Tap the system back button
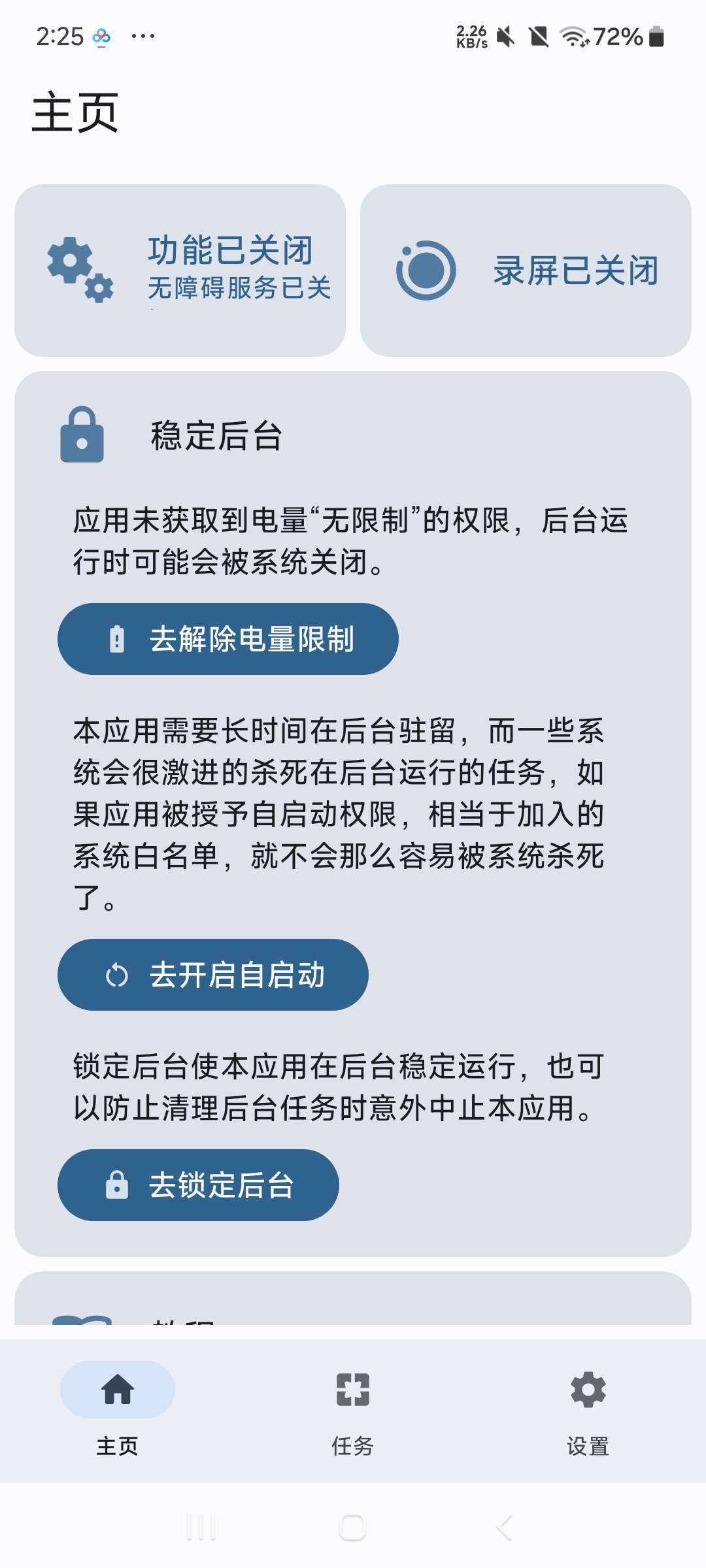Viewport: 706px width, 1568px height. click(504, 1528)
